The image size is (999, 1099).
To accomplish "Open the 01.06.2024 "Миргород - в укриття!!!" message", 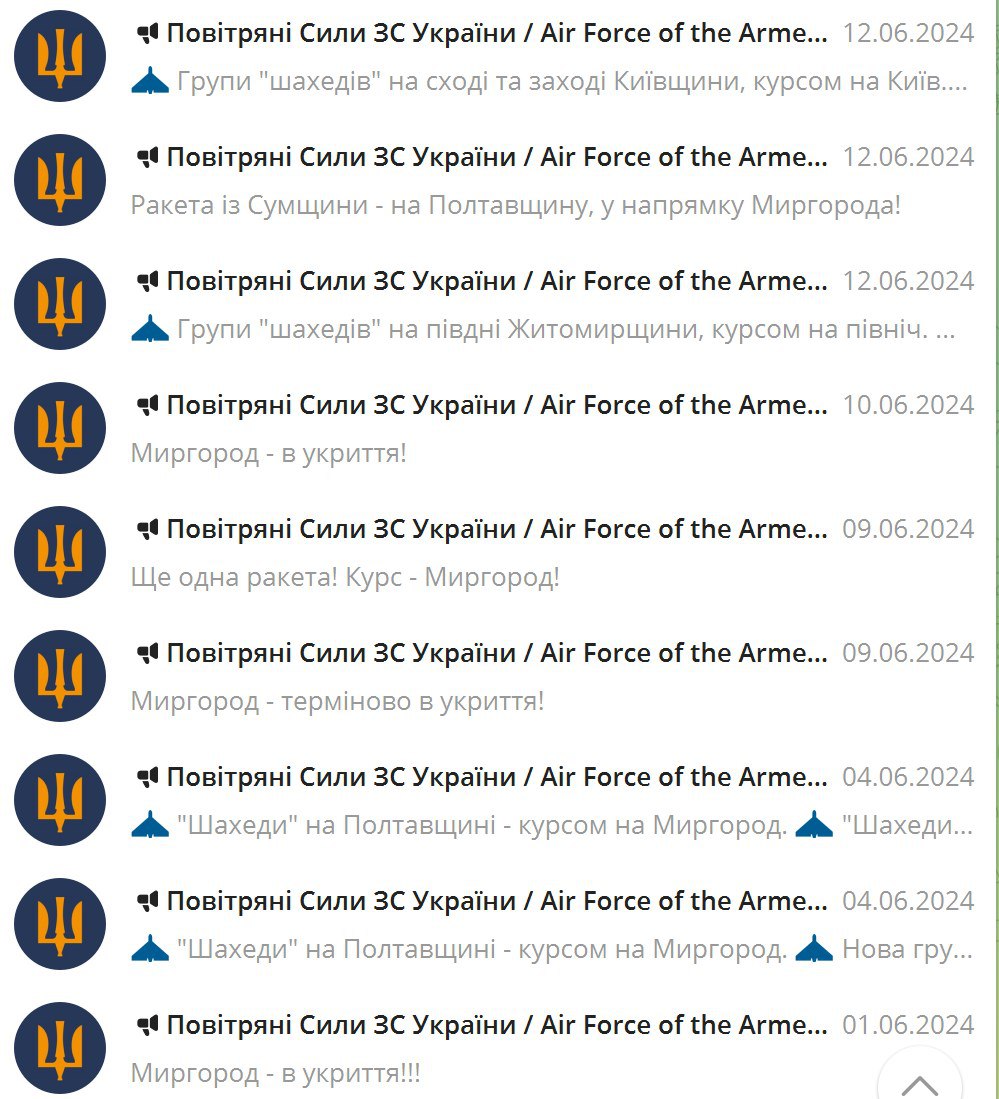I will 275,1074.
